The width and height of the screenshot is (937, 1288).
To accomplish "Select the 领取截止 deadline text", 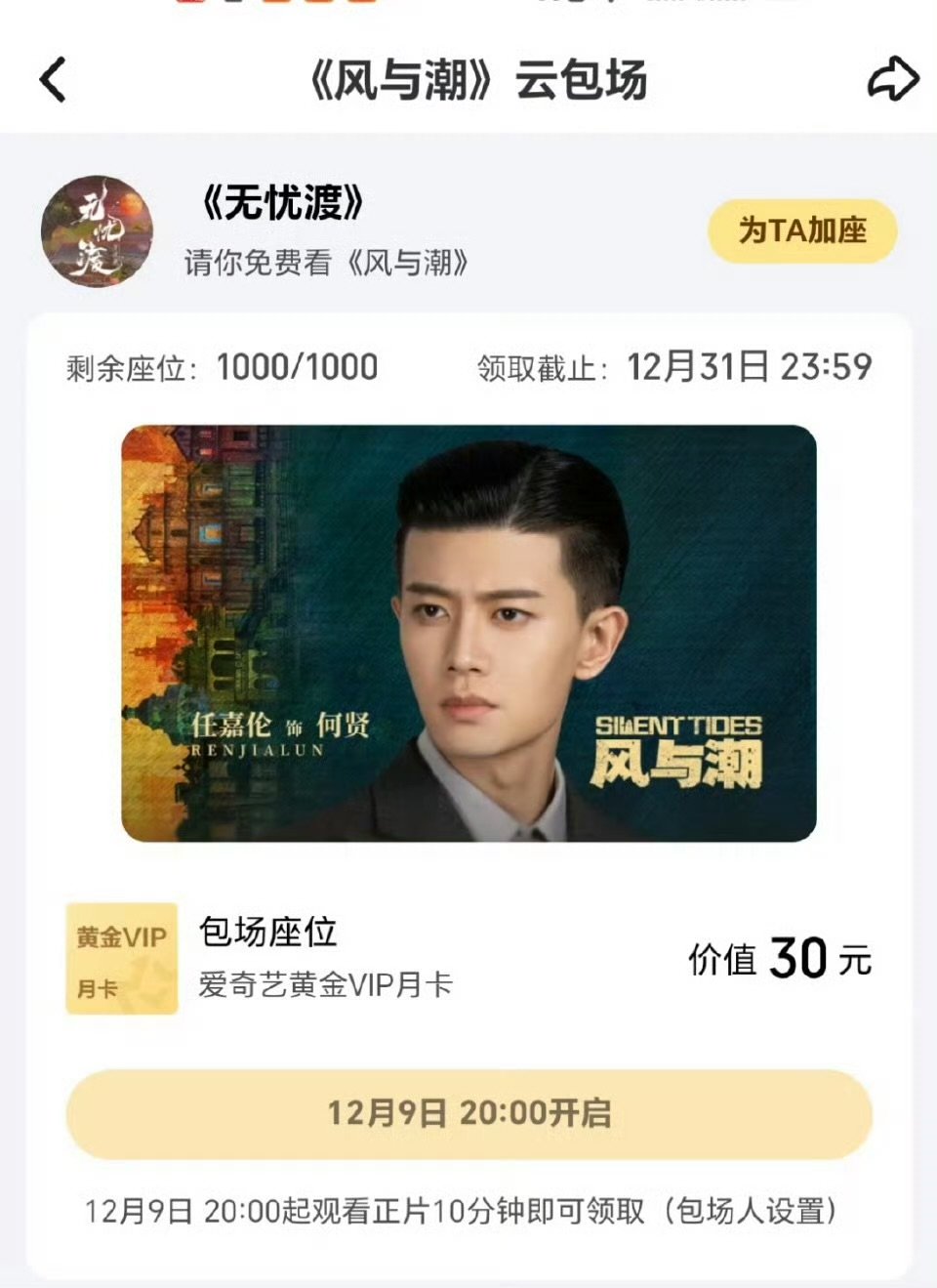I will pyautogui.click(x=673, y=368).
